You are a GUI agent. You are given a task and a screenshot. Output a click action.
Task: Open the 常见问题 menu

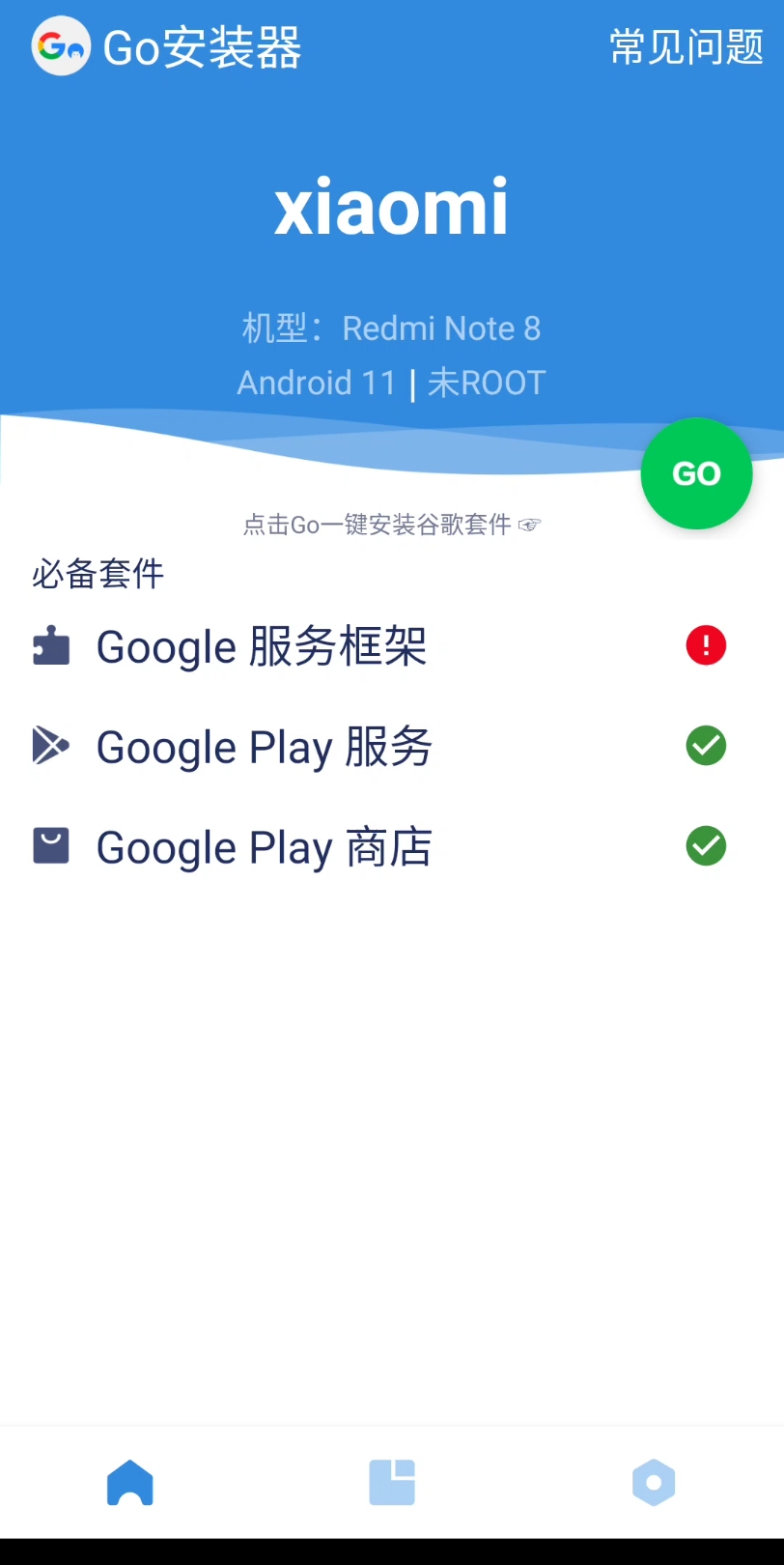686,46
